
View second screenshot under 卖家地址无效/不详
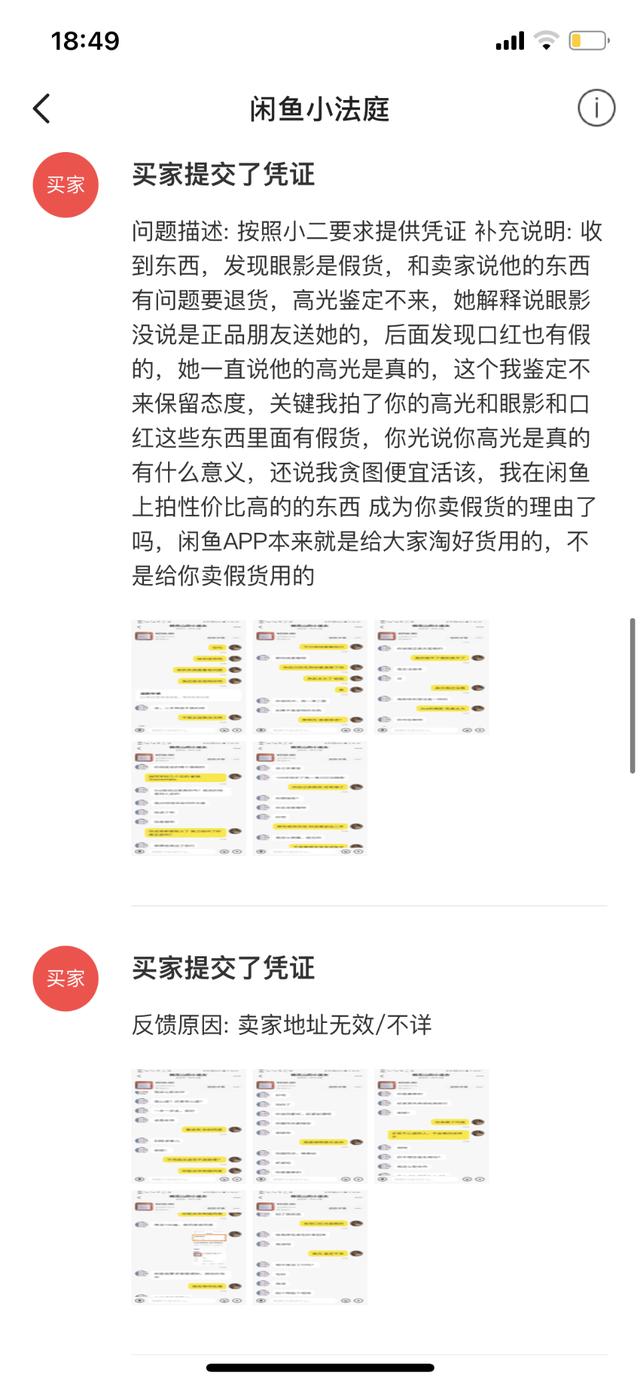point(310,1125)
